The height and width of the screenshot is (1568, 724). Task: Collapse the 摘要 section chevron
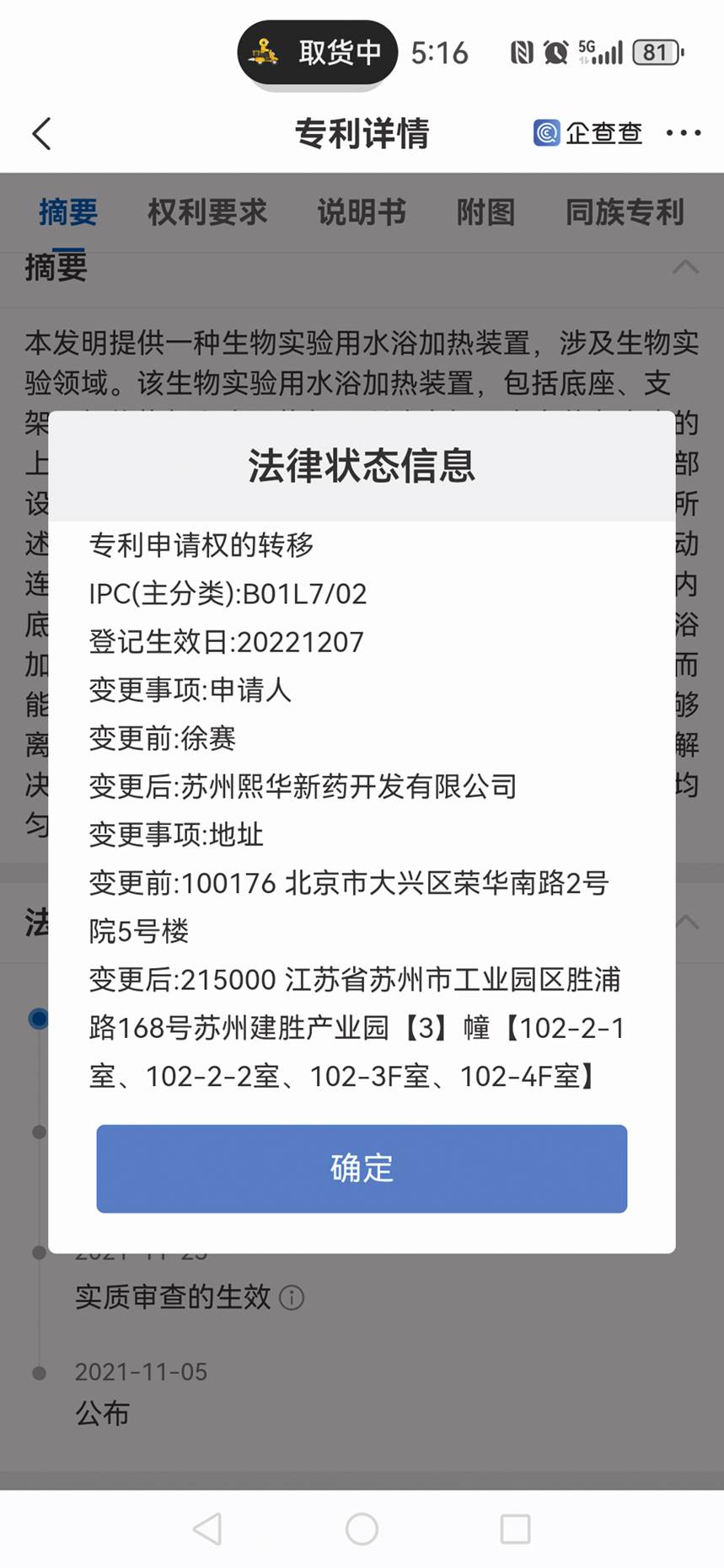point(686,268)
